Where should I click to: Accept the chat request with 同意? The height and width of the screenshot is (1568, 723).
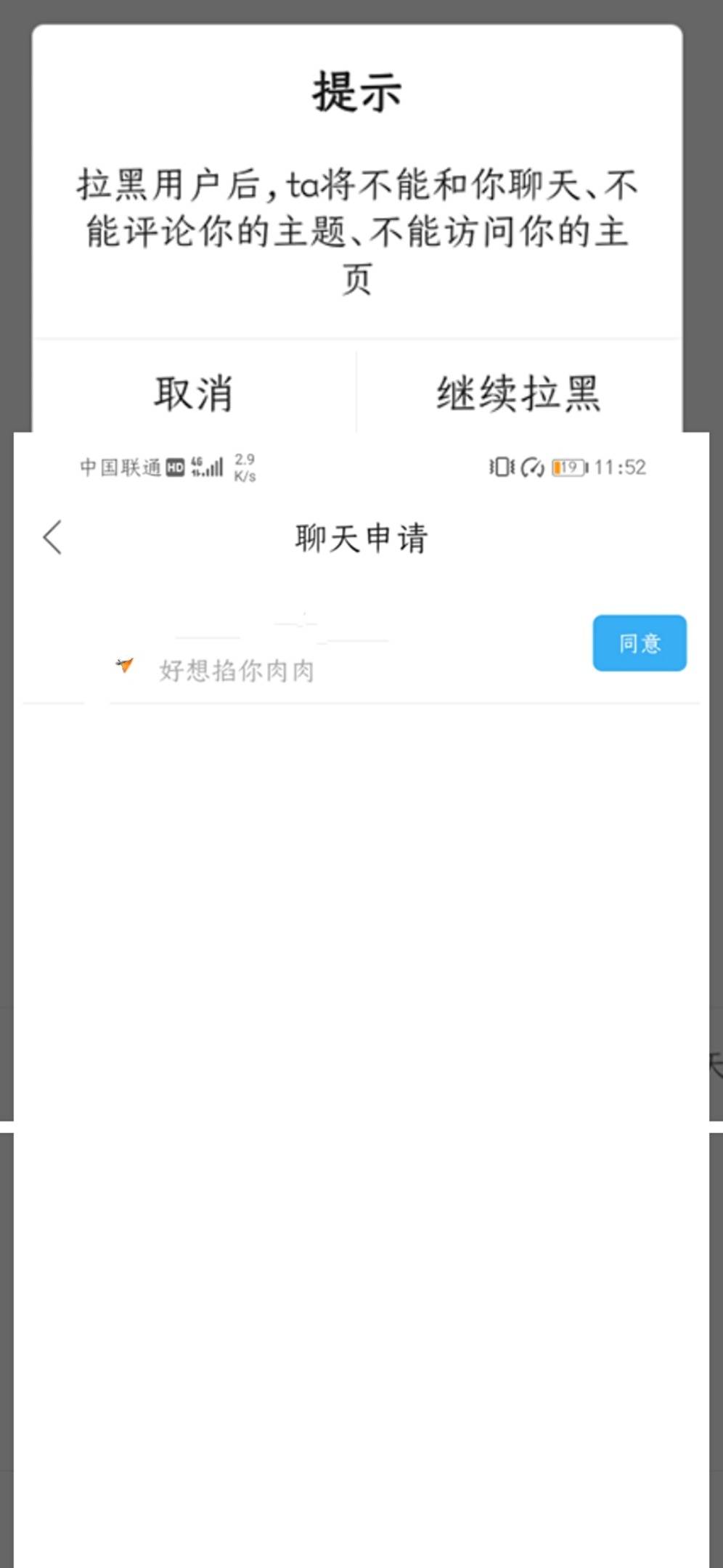coord(639,643)
